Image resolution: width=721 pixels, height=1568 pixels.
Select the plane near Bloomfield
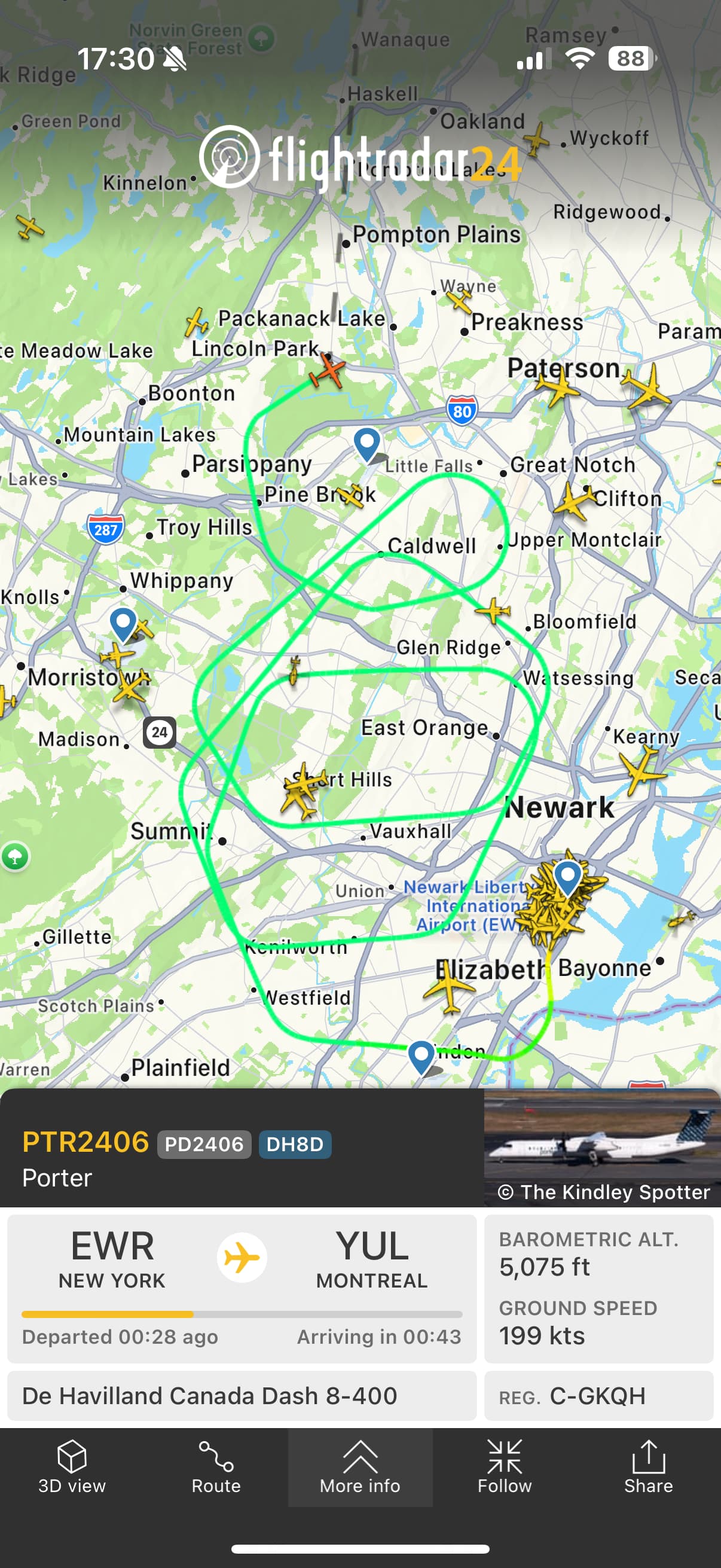494,609
